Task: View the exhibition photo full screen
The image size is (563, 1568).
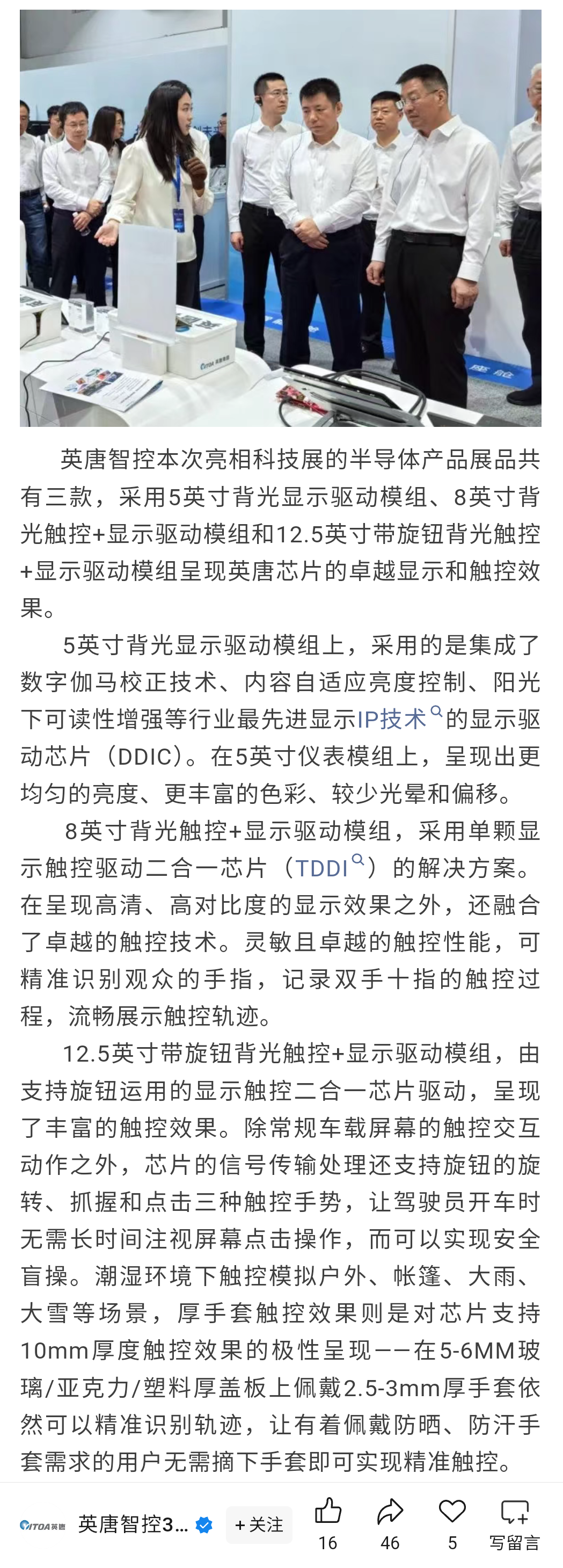Action: coord(281,218)
